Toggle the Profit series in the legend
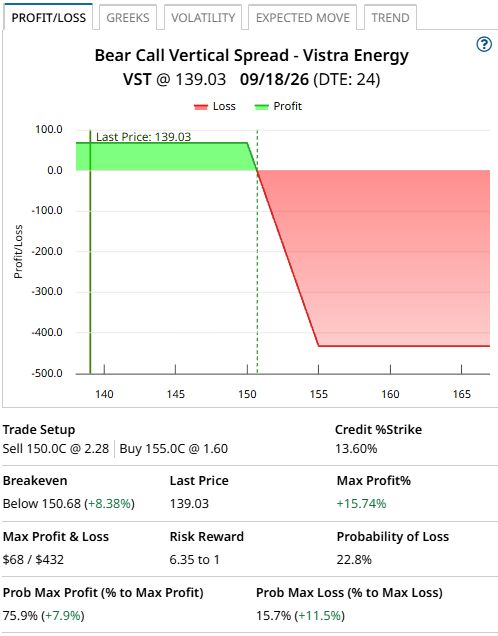The width and height of the screenshot is (498, 636). tap(278, 106)
